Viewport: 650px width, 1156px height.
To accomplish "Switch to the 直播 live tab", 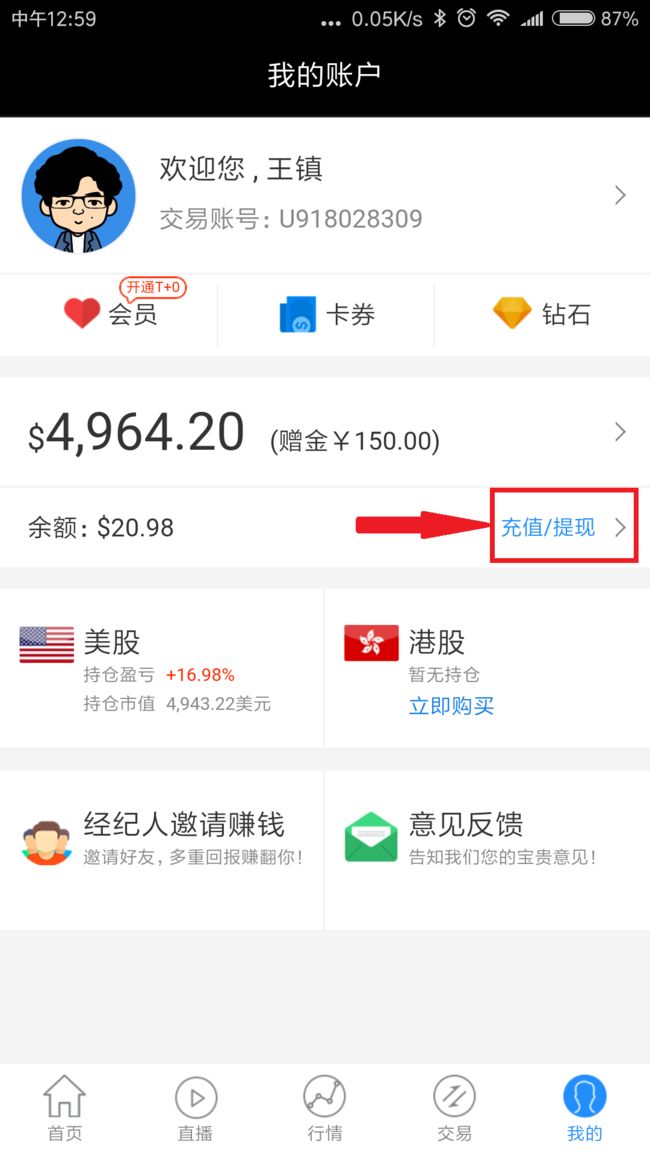I will [195, 1110].
